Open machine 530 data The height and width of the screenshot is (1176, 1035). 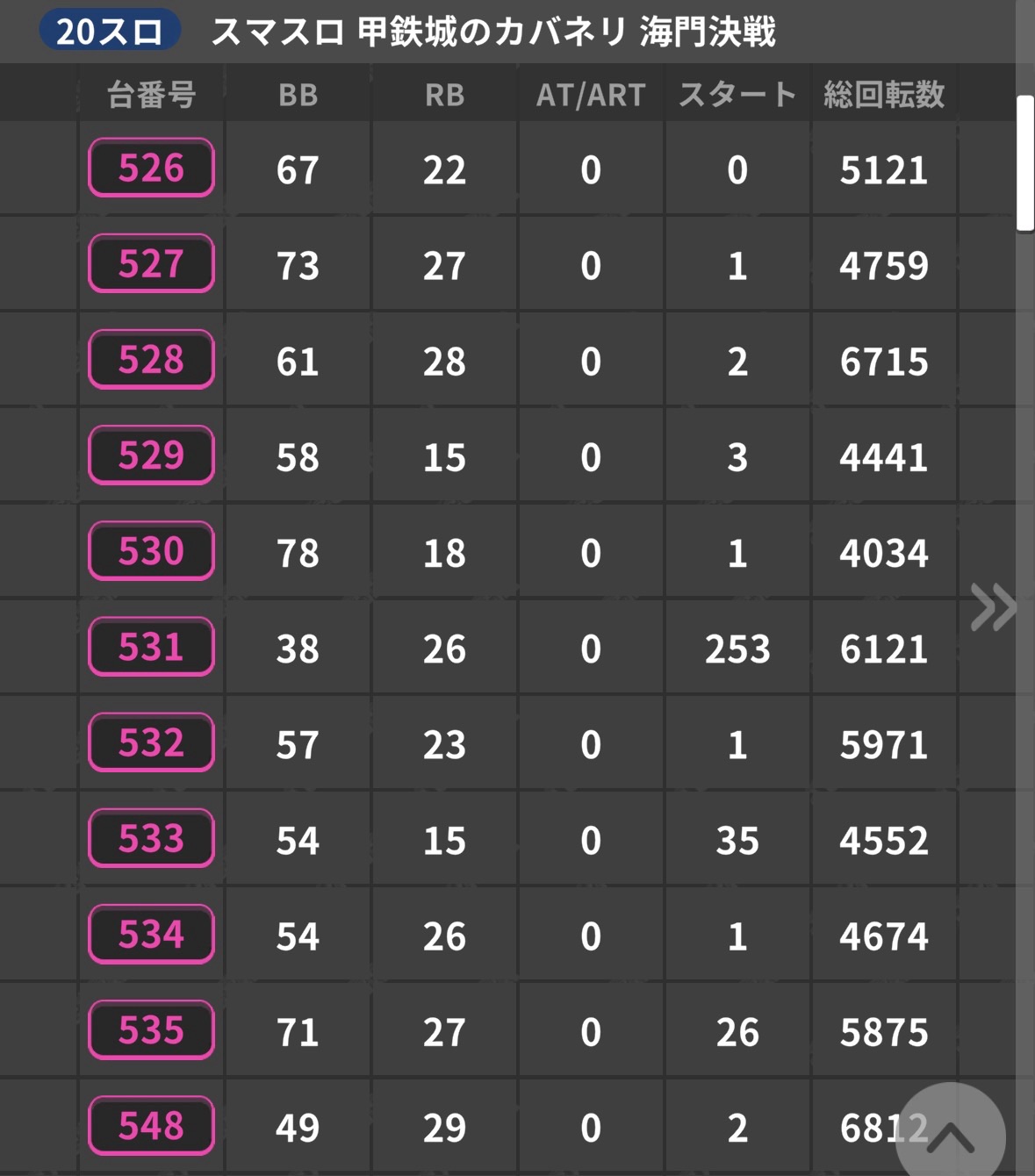[x=151, y=550]
